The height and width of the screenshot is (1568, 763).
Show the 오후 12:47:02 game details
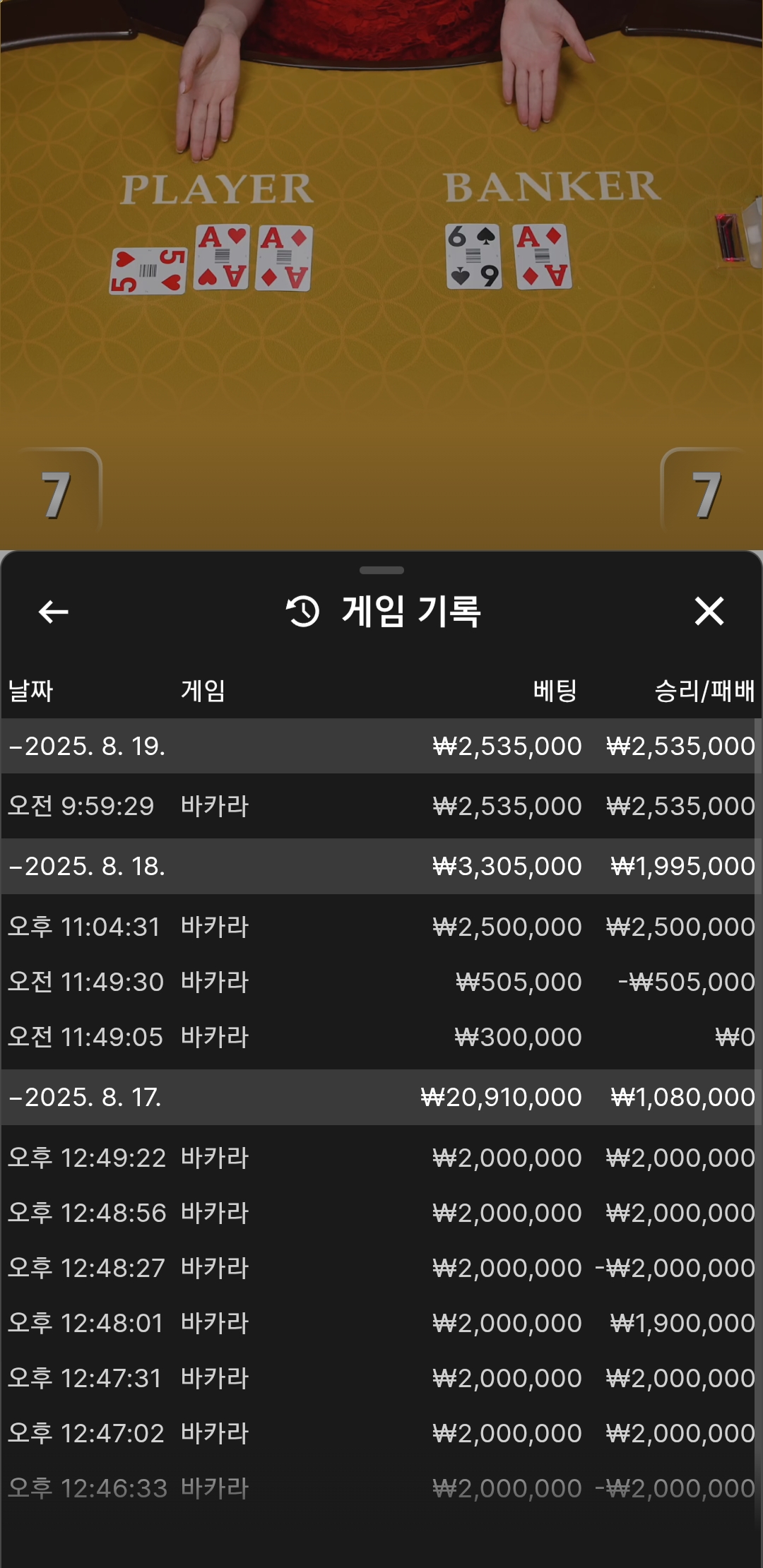click(x=381, y=1434)
